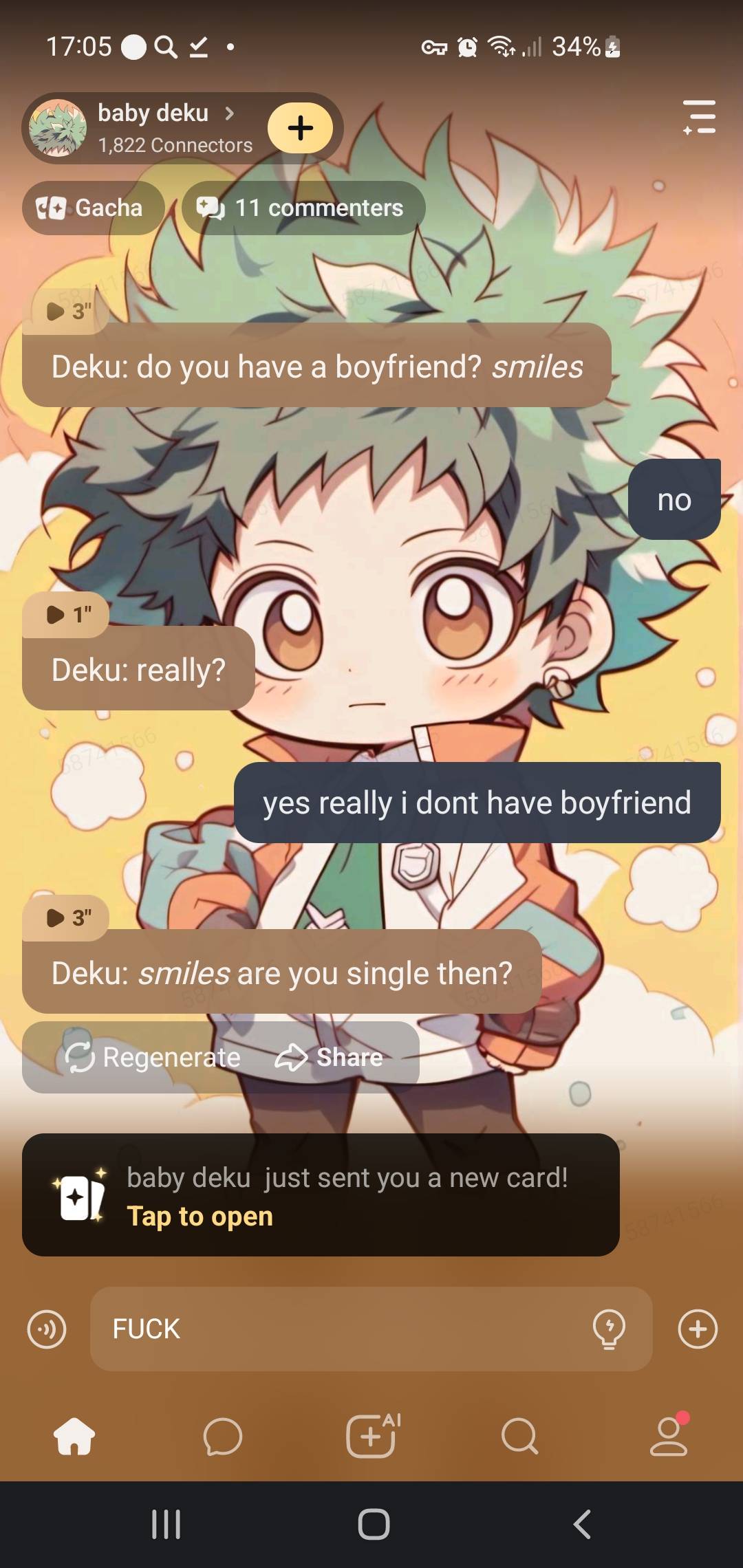Tap the yellow plus connect button

click(x=300, y=128)
